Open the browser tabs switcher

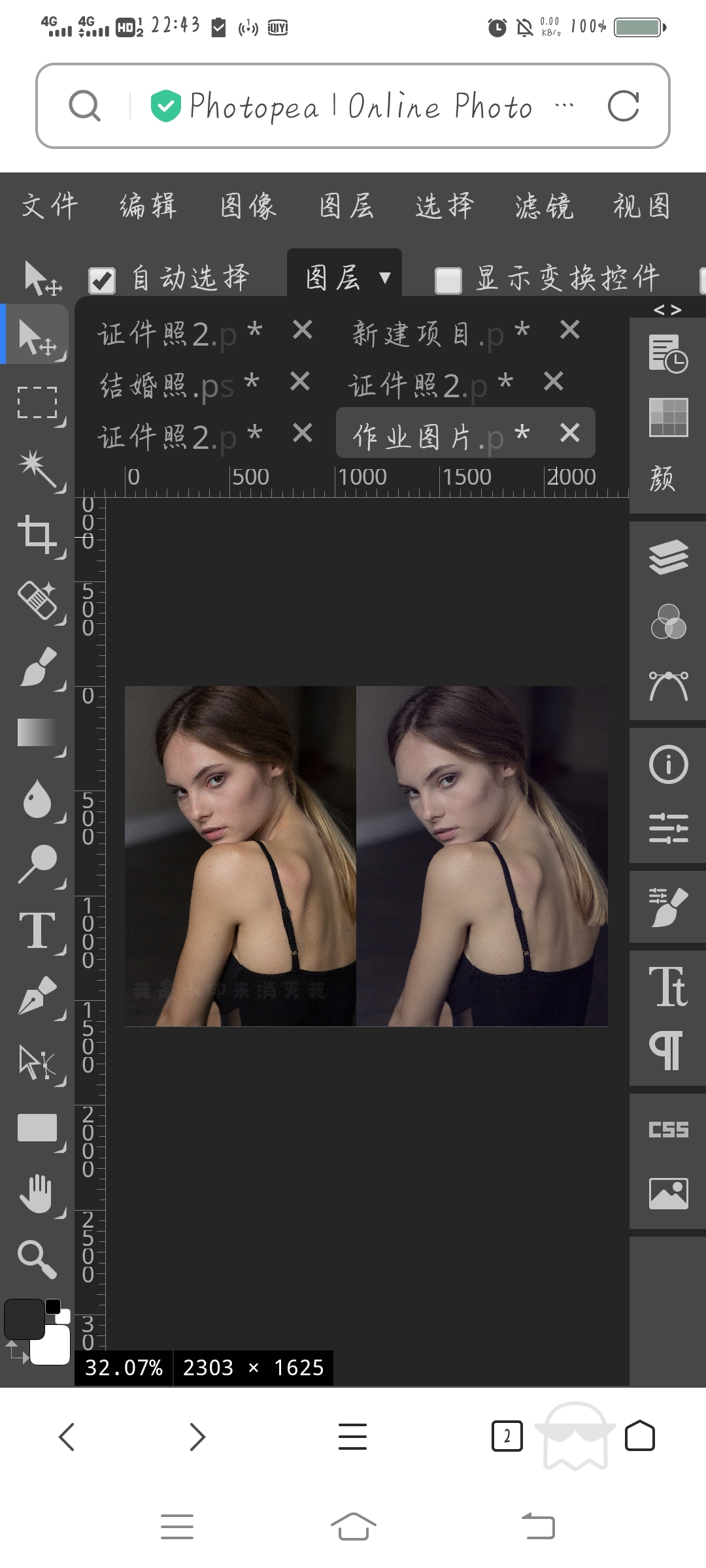(x=507, y=1437)
